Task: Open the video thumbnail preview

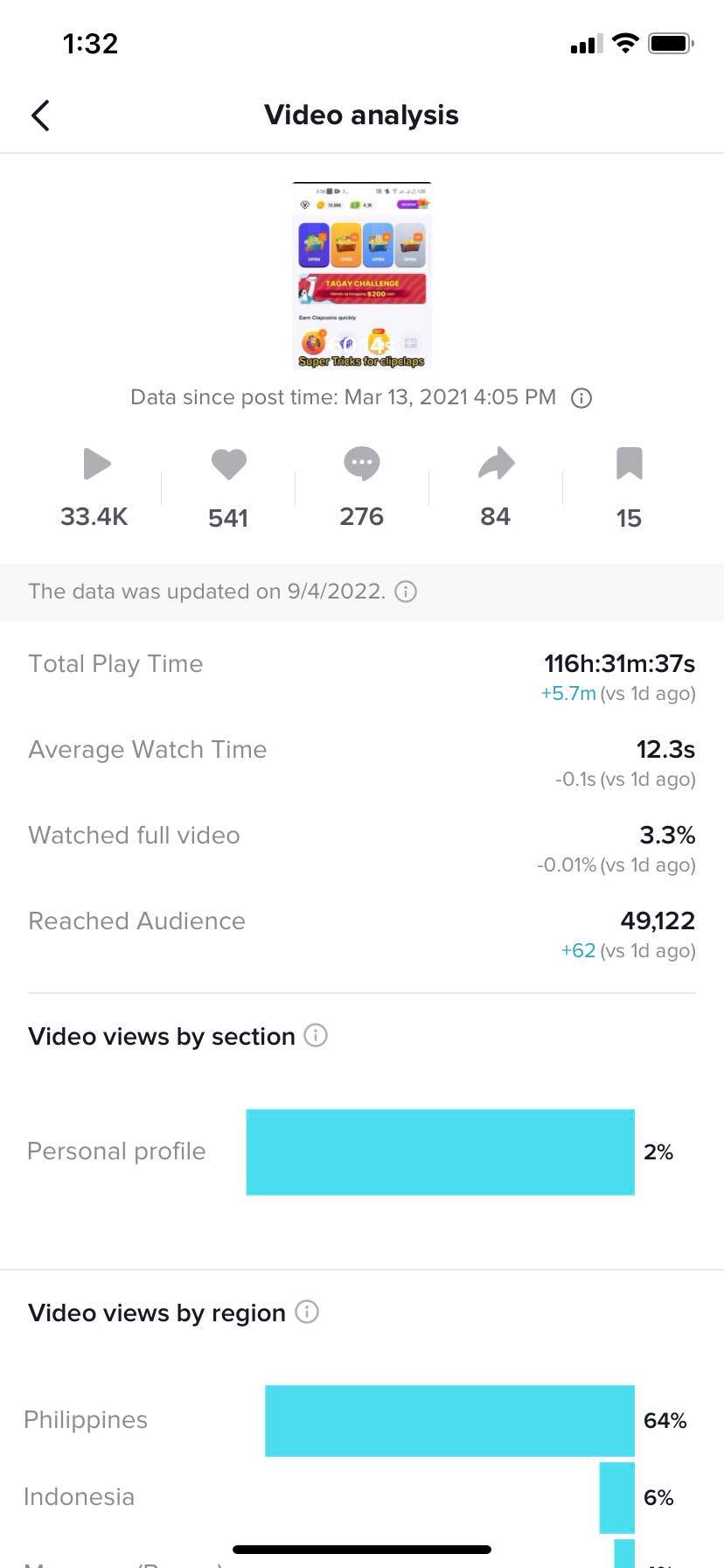Action: pyautogui.click(x=361, y=276)
